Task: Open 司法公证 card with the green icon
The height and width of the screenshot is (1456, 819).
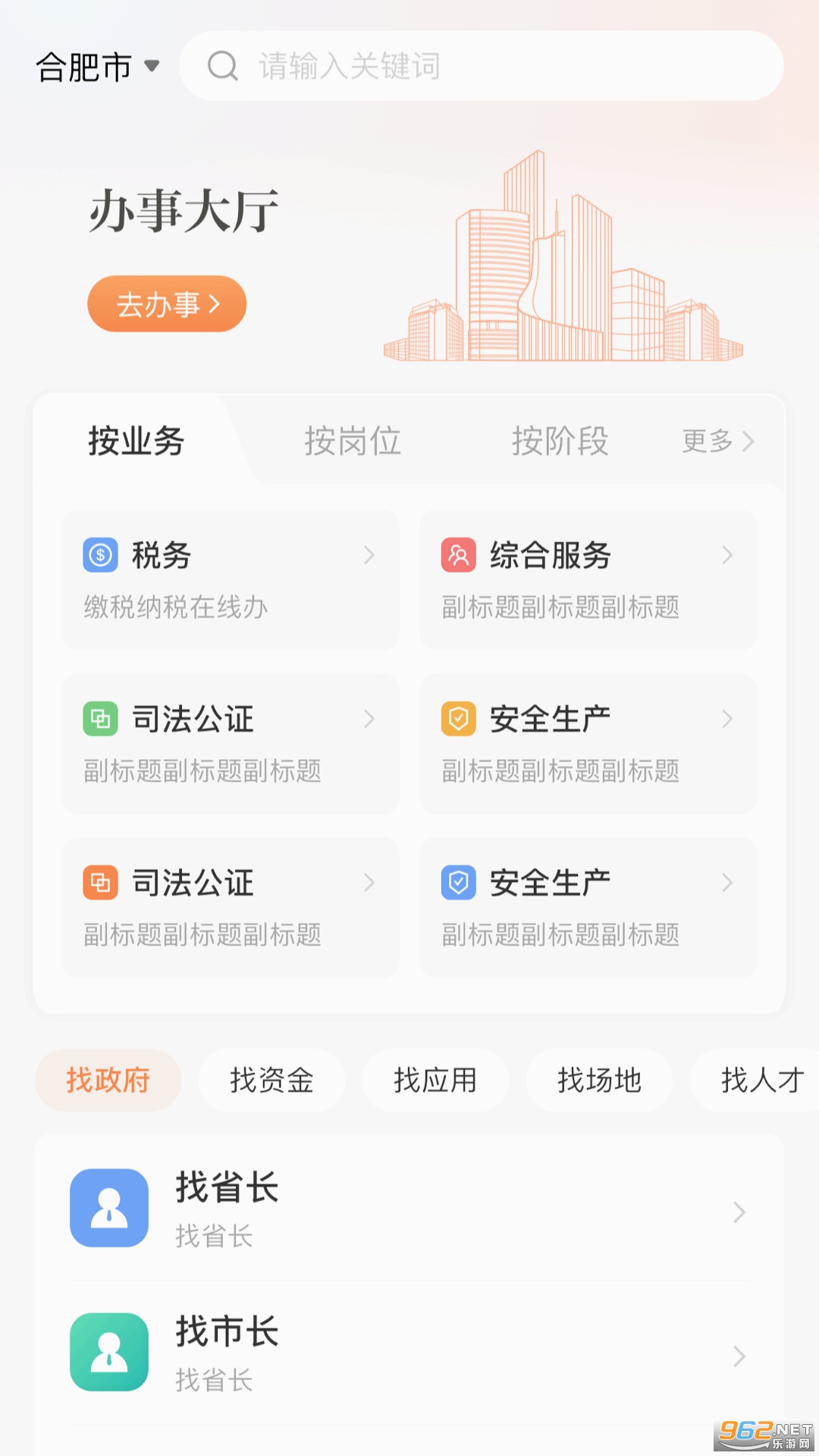Action: click(230, 744)
